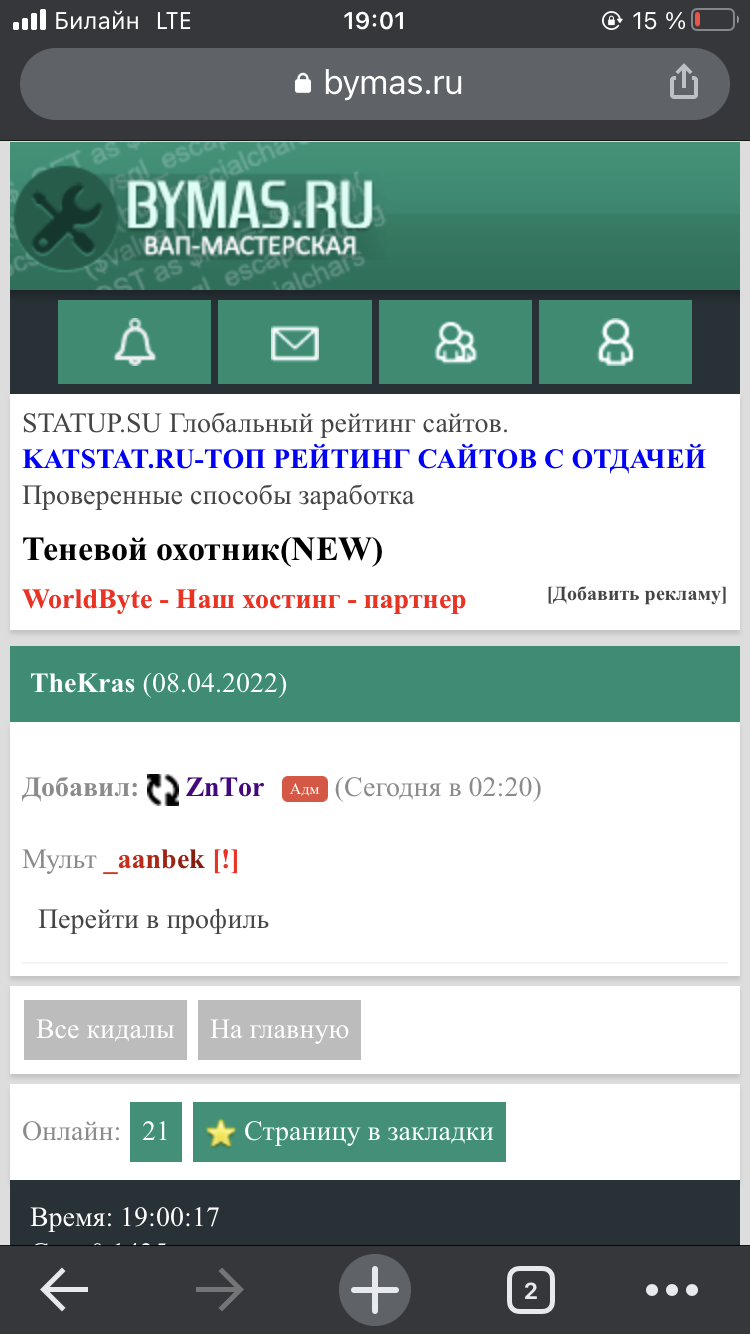This screenshot has width=750, height=1334.
Task: Open the KATSTAT.RU rating link
Action: pos(364,458)
